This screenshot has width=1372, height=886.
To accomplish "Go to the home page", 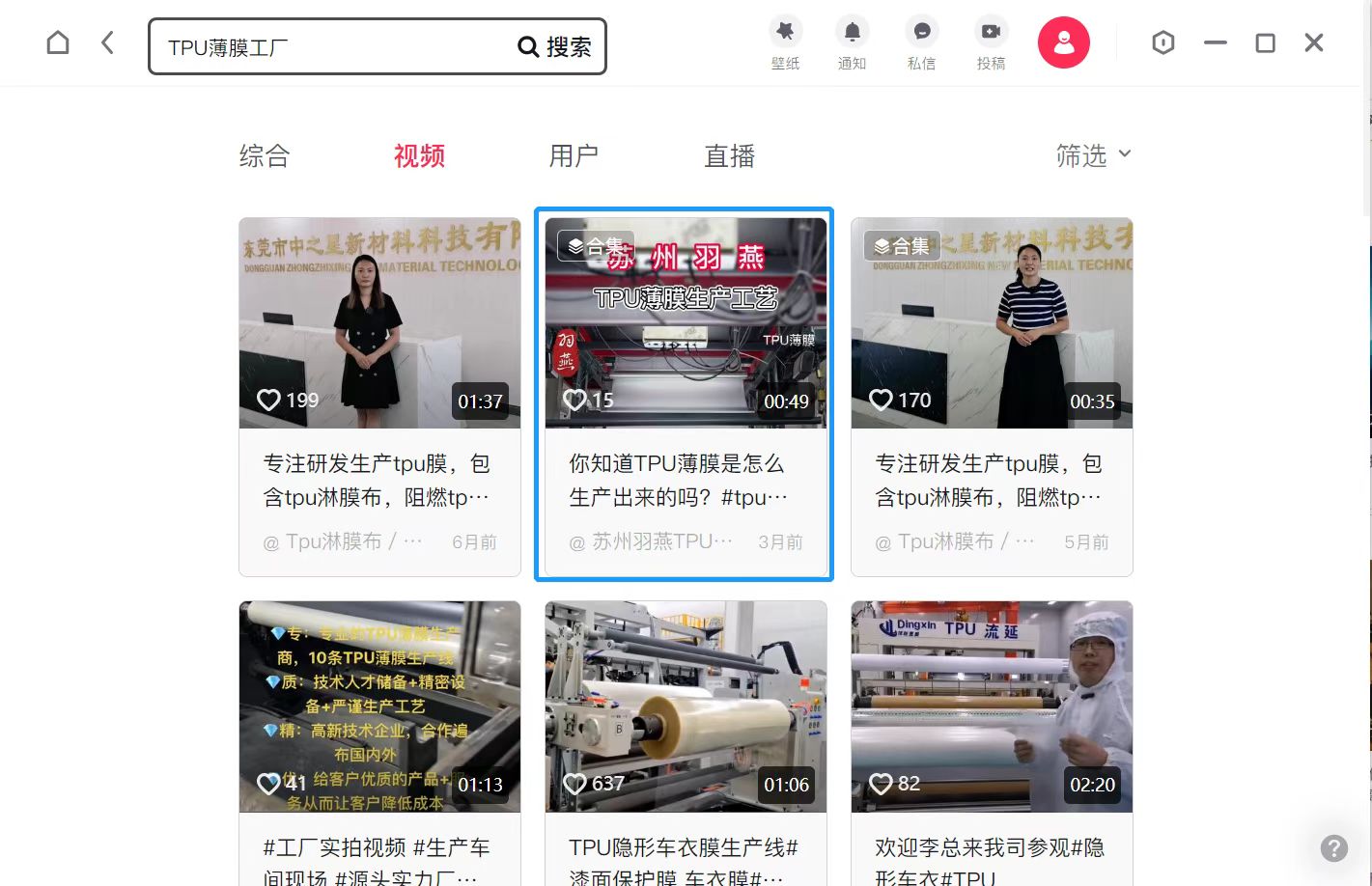I will click(58, 43).
